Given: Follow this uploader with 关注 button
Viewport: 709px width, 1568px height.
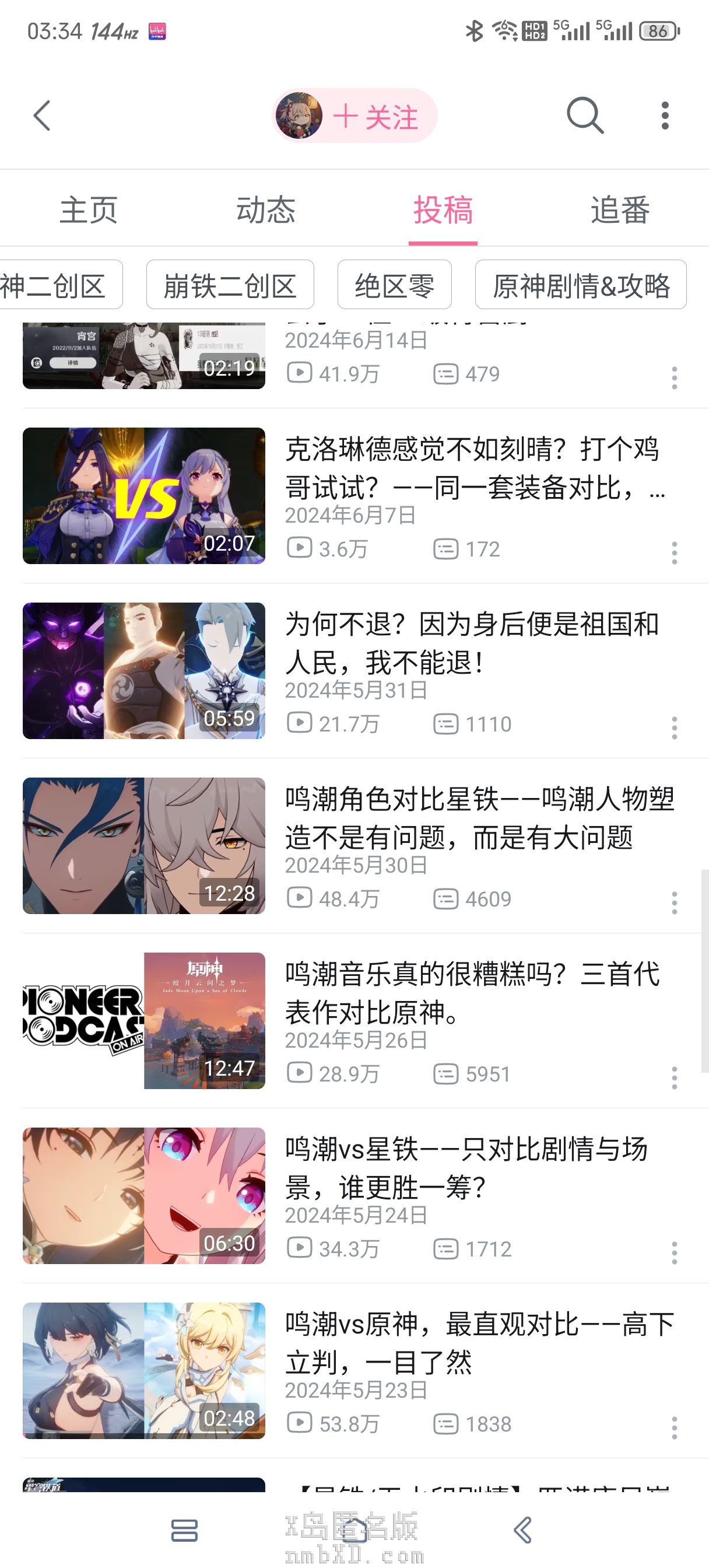Looking at the screenshot, I should tap(375, 116).
